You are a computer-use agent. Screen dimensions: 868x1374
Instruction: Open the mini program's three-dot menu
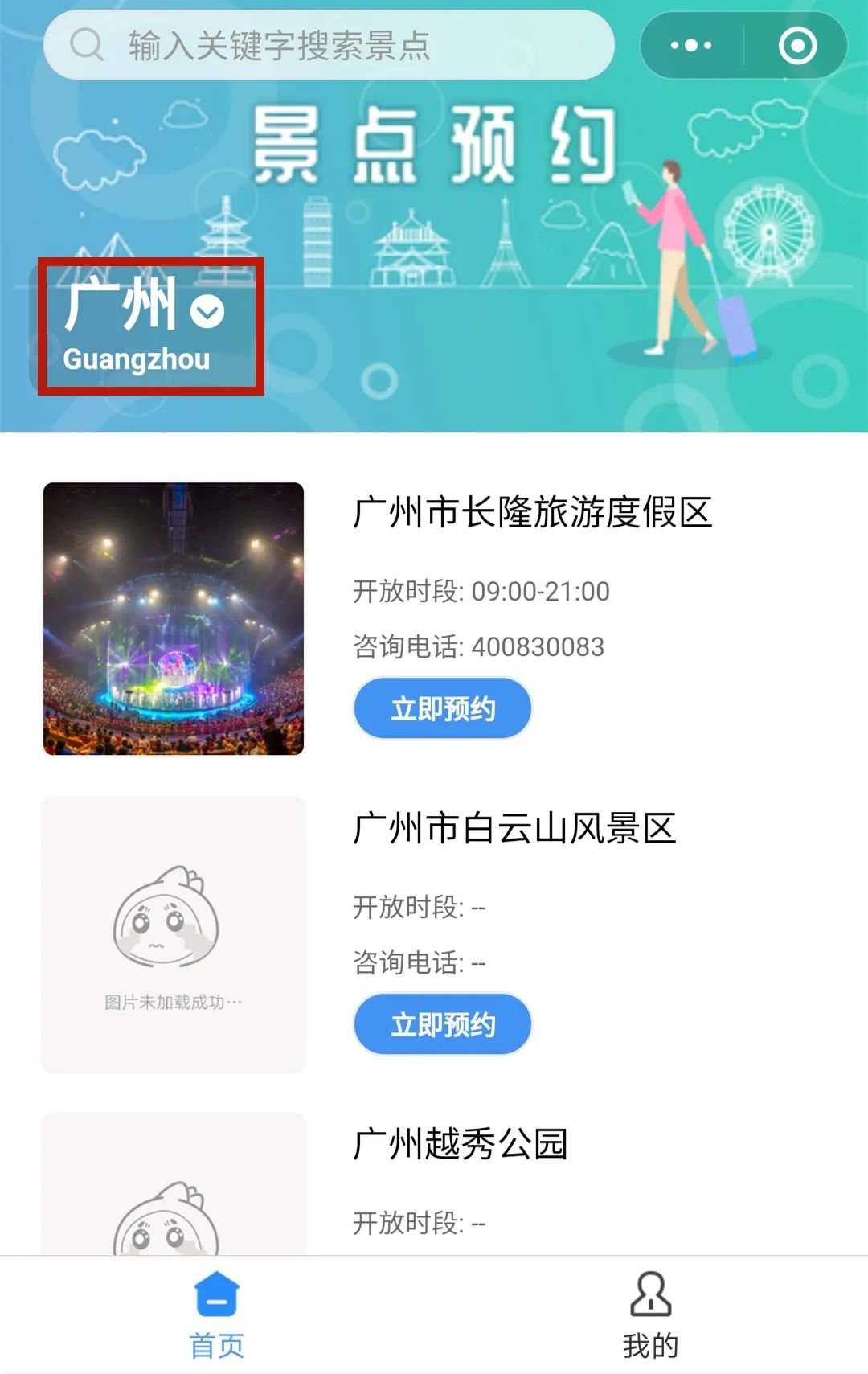(x=691, y=45)
